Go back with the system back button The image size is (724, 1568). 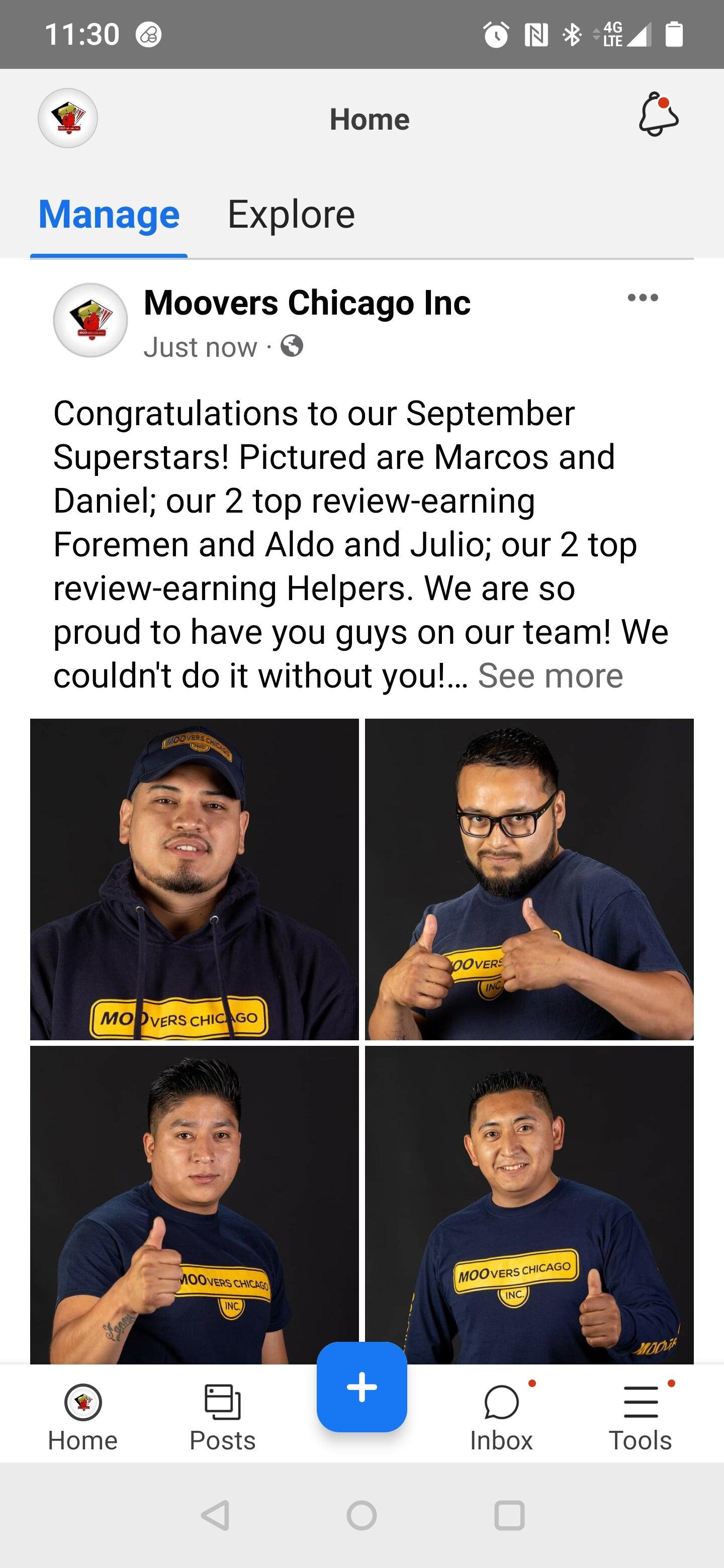pyautogui.click(x=216, y=1515)
